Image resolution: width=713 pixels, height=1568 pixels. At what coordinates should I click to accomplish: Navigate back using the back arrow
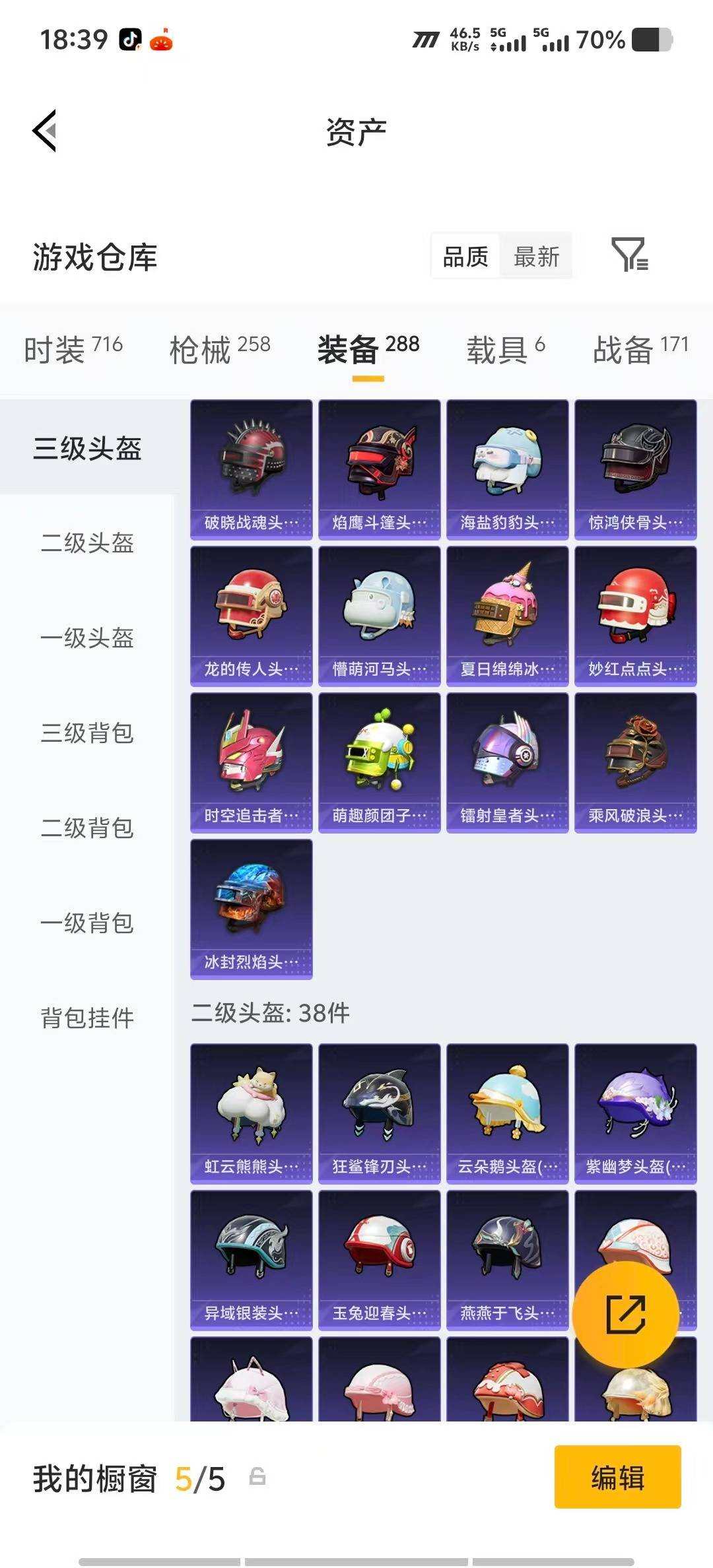[45, 131]
